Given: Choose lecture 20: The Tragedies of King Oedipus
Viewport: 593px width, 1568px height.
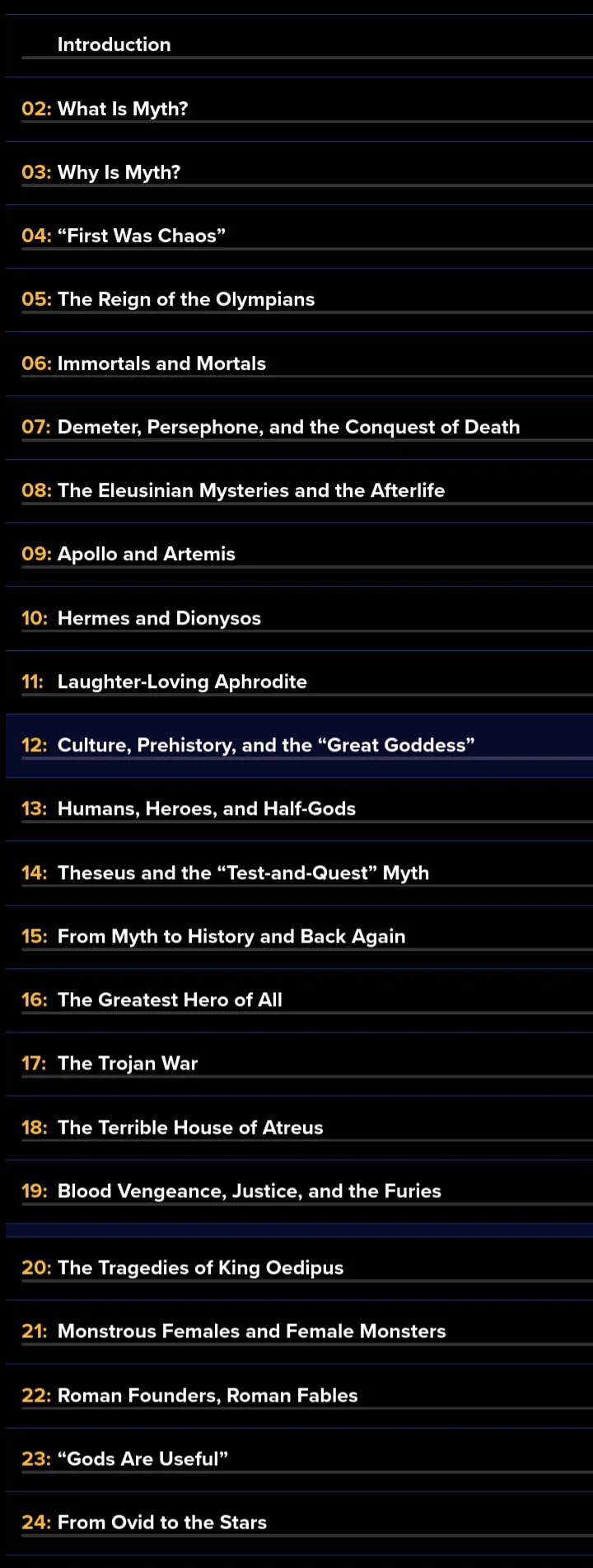Looking at the screenshot, I should [x=299, y=1267].
